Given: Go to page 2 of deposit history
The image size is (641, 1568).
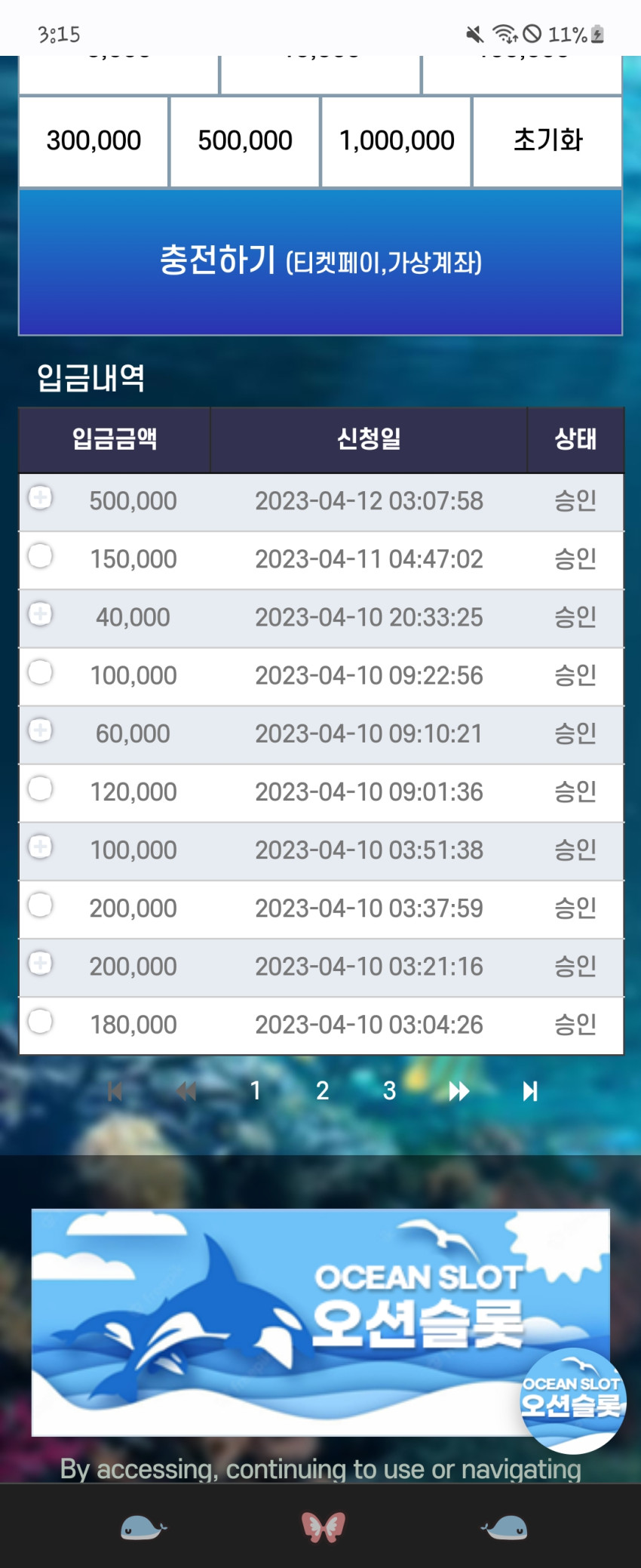Looking at the screenshot, I should pos(323,1091).
